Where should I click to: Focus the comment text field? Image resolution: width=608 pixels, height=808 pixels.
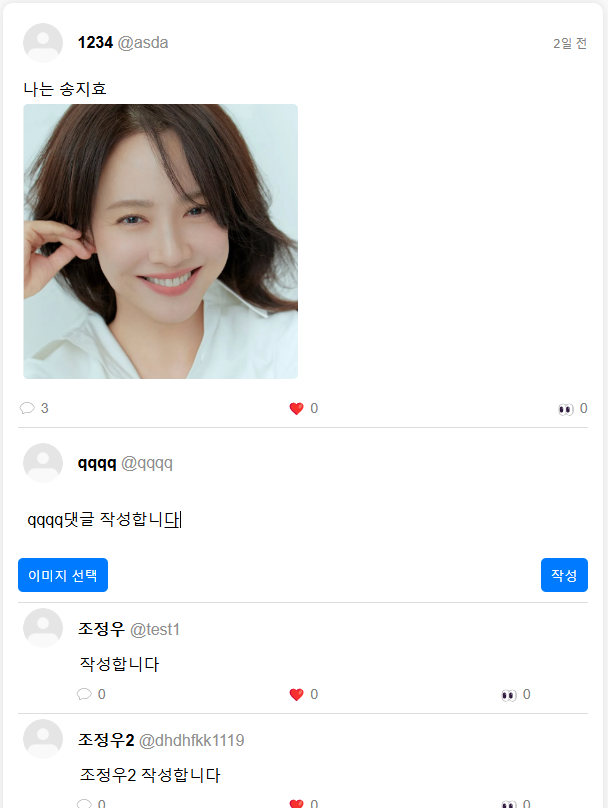click(x=300, y=520)
